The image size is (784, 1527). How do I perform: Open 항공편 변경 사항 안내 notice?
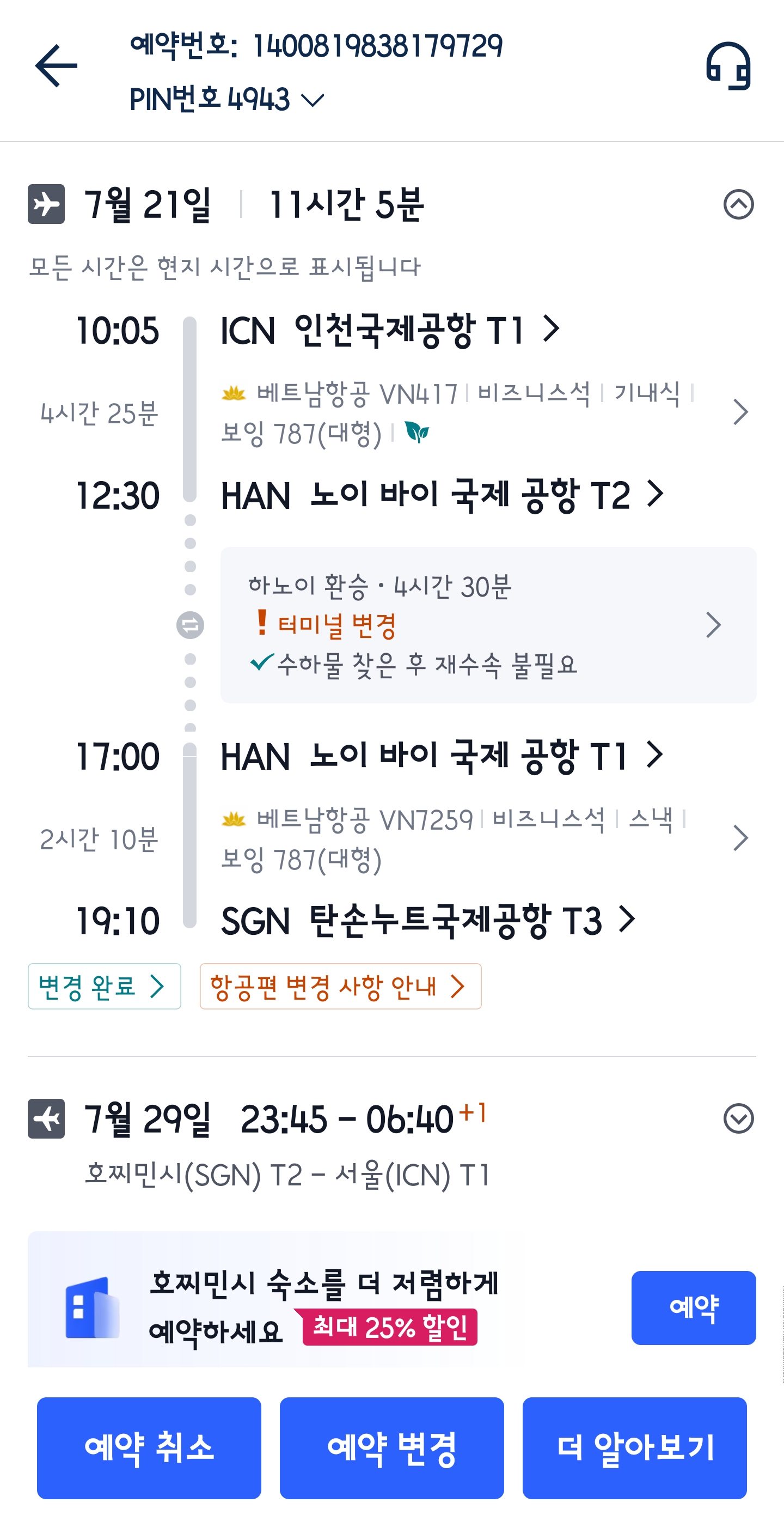pyautogui.click(x=340, y=987)
